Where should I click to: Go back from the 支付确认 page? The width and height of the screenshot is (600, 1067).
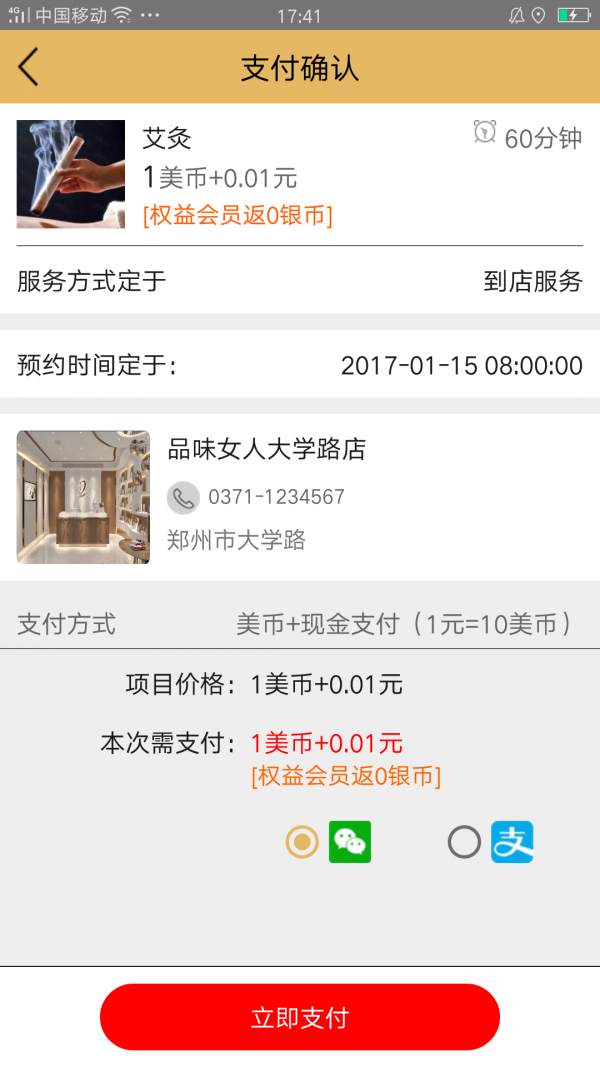[x=29, y=67]
